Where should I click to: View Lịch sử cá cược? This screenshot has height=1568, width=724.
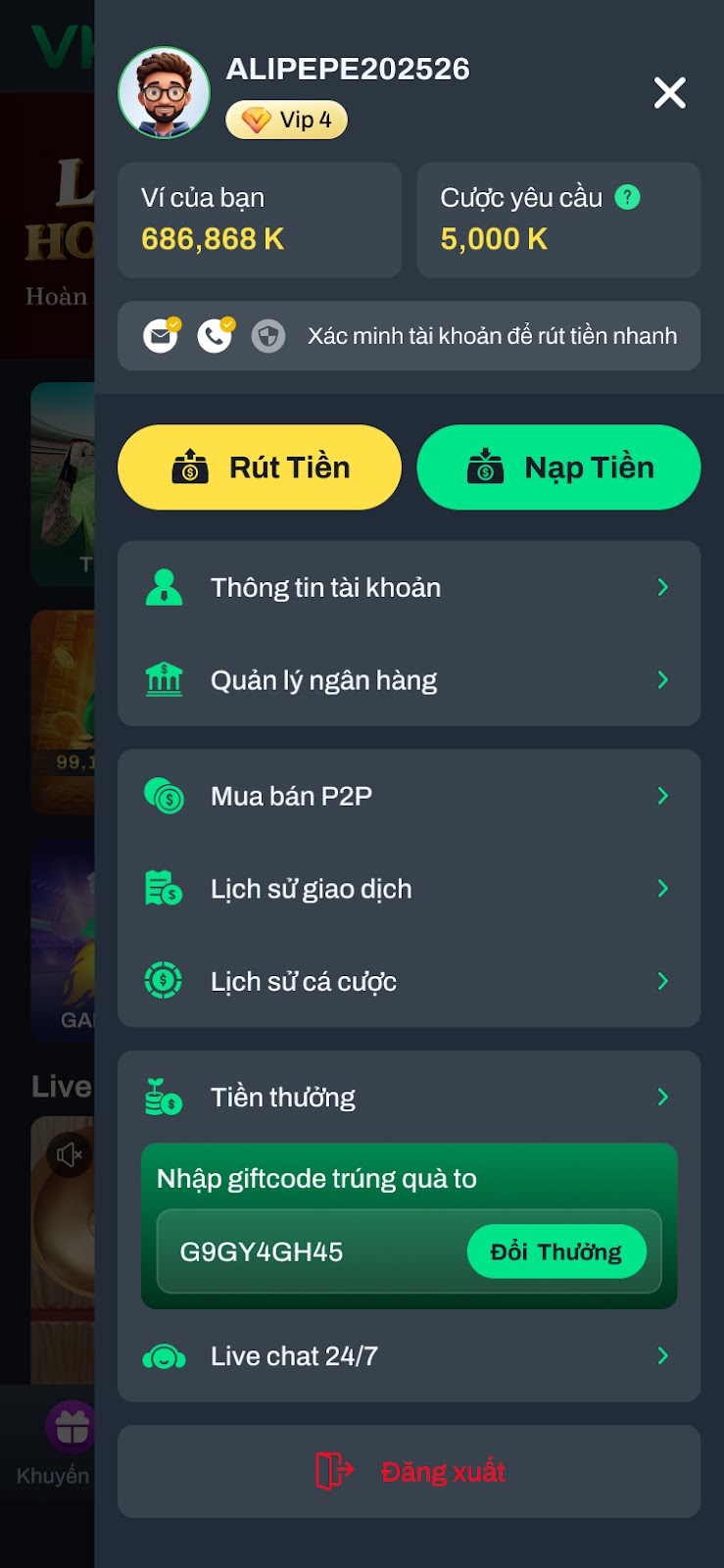[409, 981]
